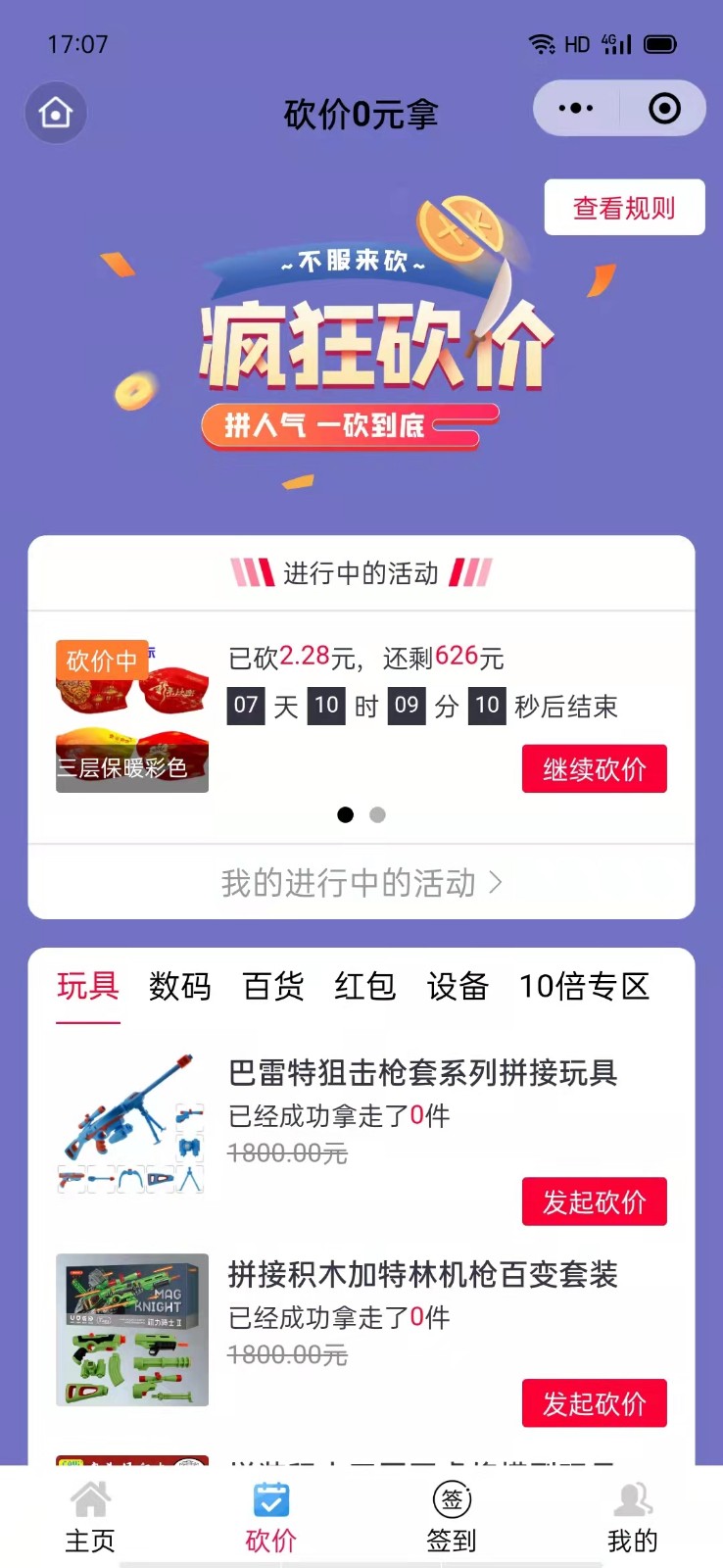Viewport: 723px width, 1568px height.
Task: Open the 加特林机枪 building block product image
Action: pyautogui.click(x=132, y=1330)
